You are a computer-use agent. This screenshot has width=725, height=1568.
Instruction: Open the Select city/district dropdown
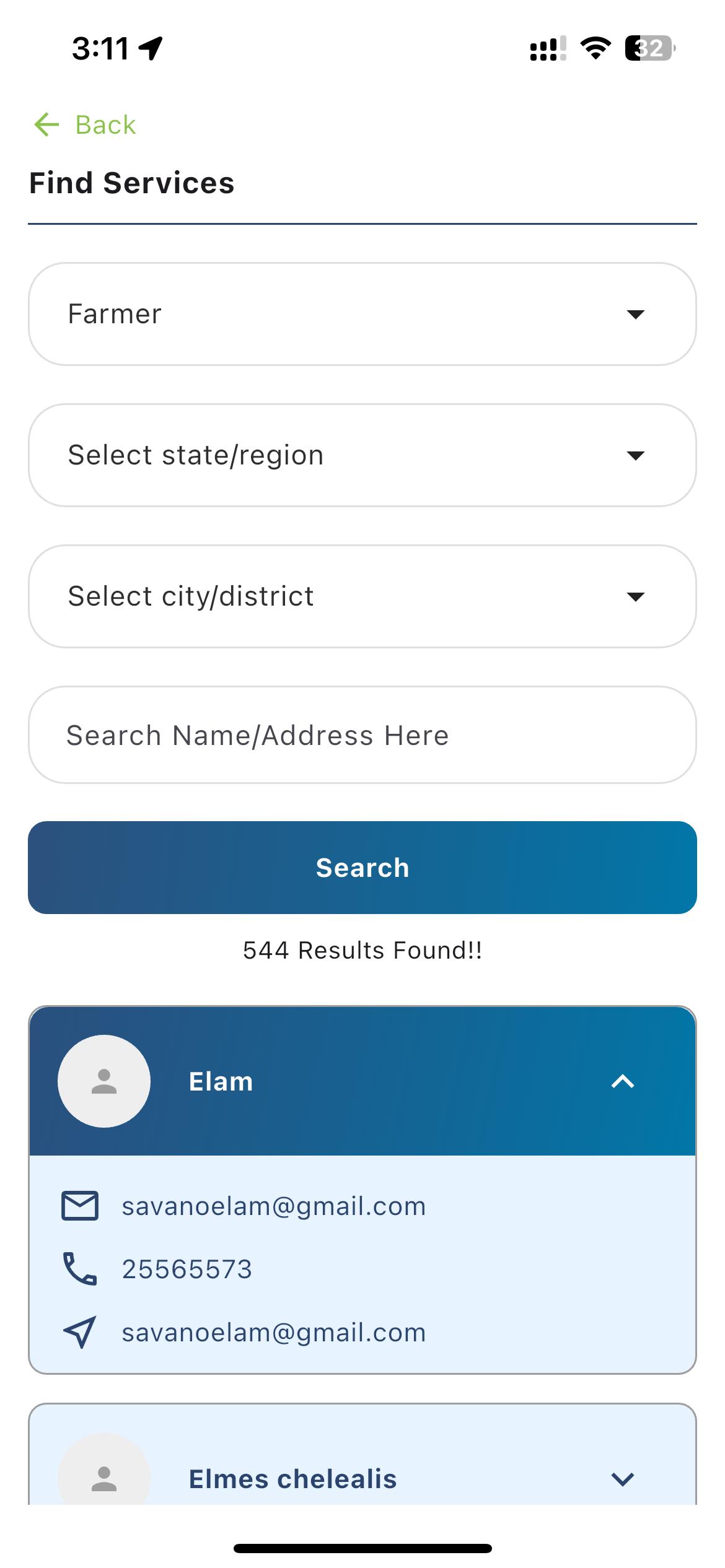click(362, 596)
